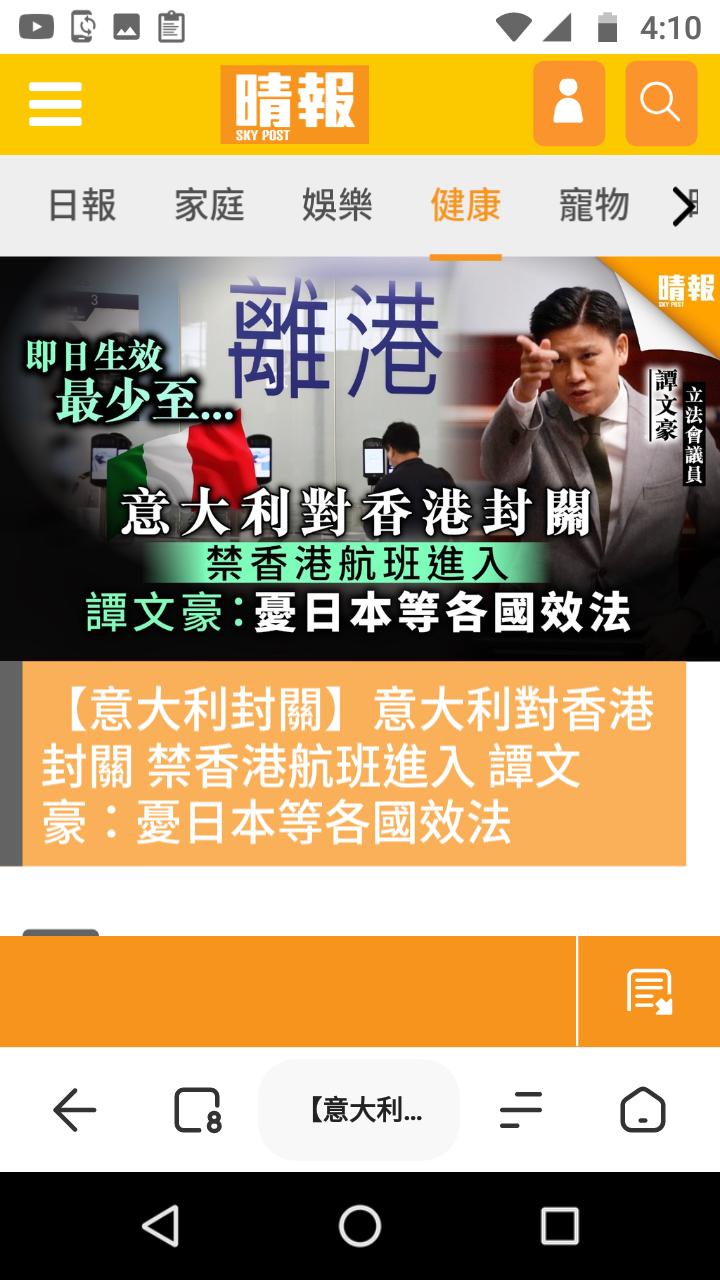The width and height of the screenshot is (720, 1280).
Task: Open the browser menu options
Action: point(521,1110)
